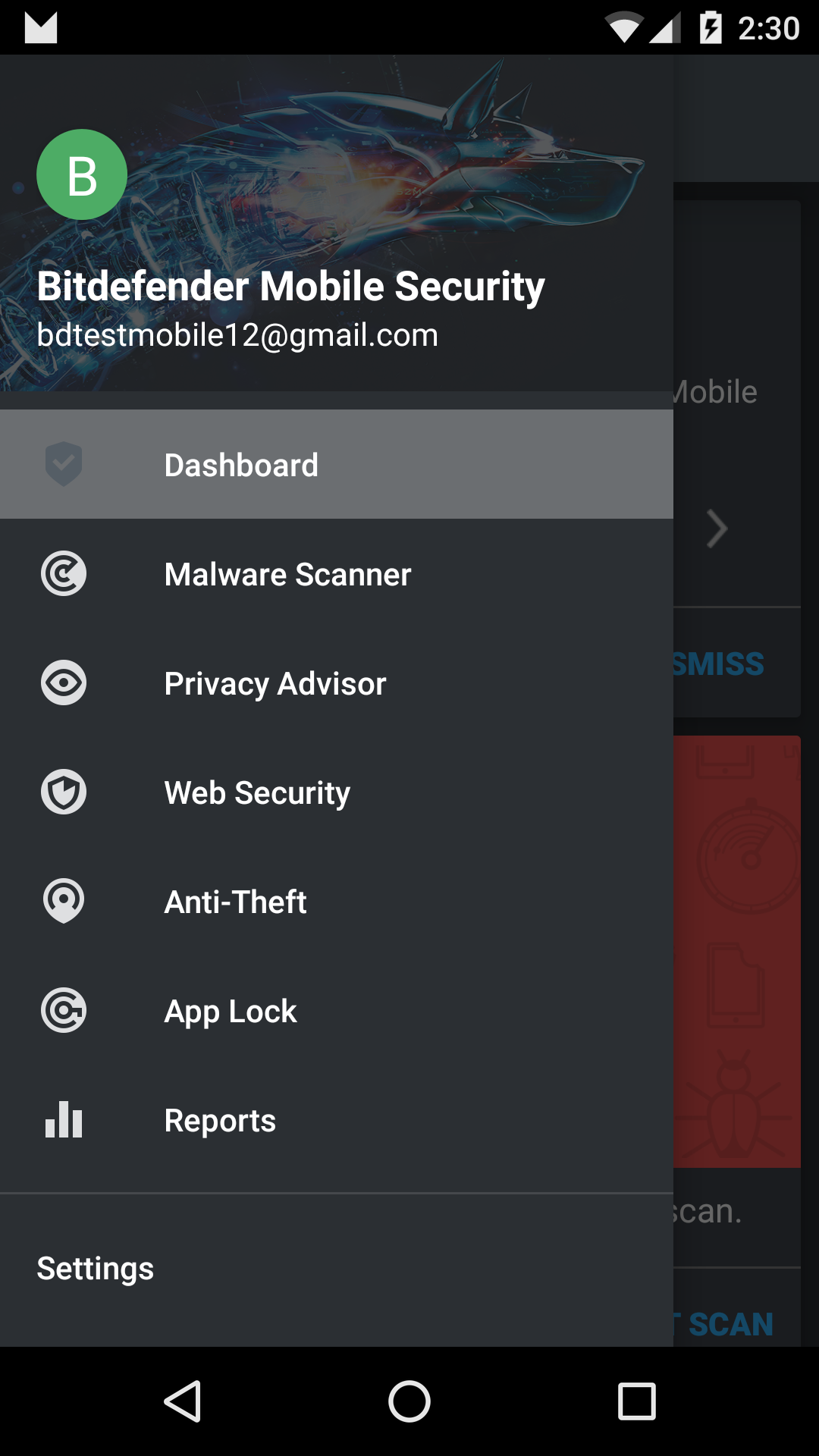Go to the home screen
819x1456 pixels.
click(x=409, y=1401)
